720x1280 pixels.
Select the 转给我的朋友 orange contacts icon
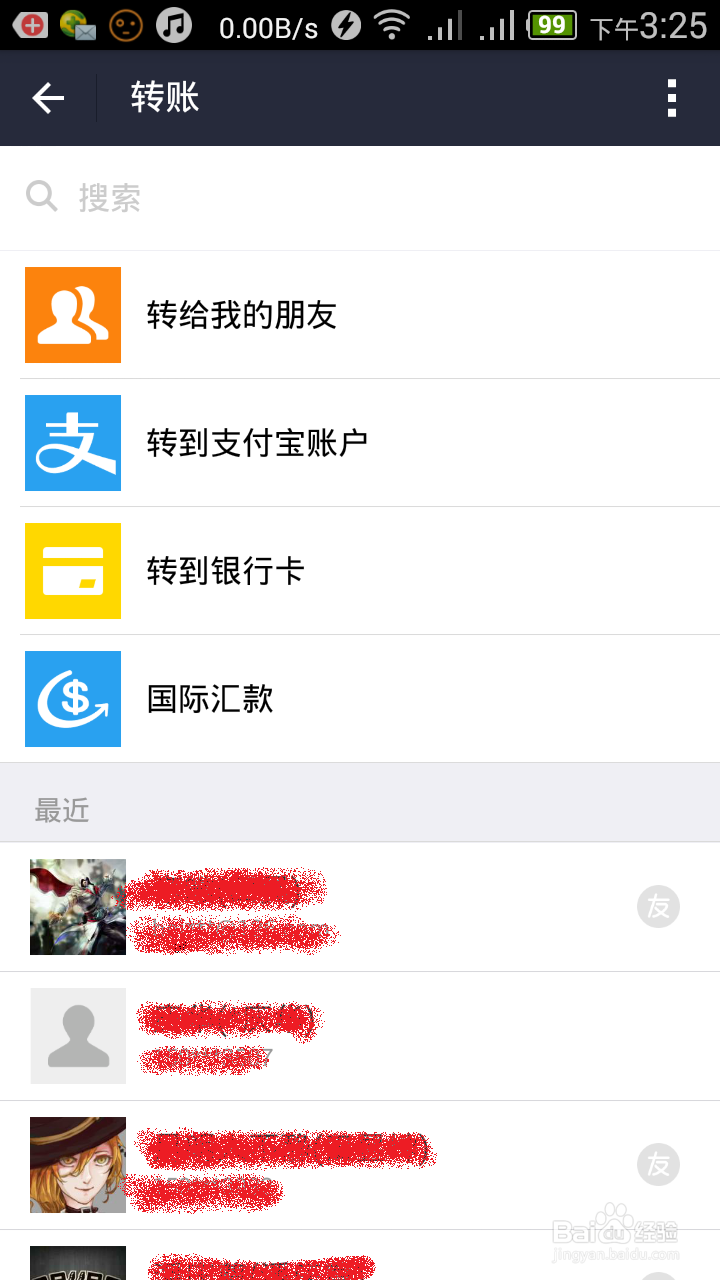click(x=72, y=315)
